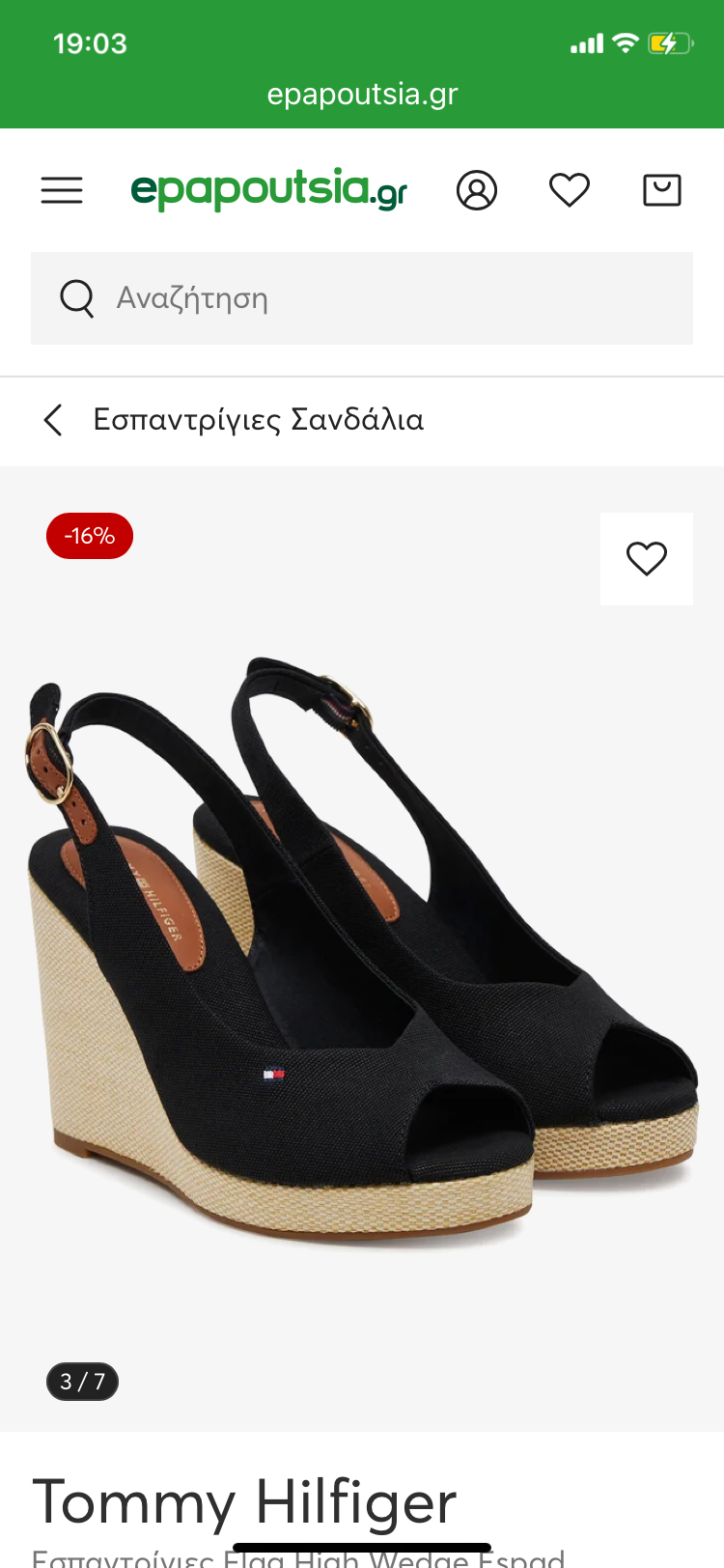Image resolution: width=724 pixels, height=1568 pixels.
Task: Open the hamburger menu
Action: 62,190
